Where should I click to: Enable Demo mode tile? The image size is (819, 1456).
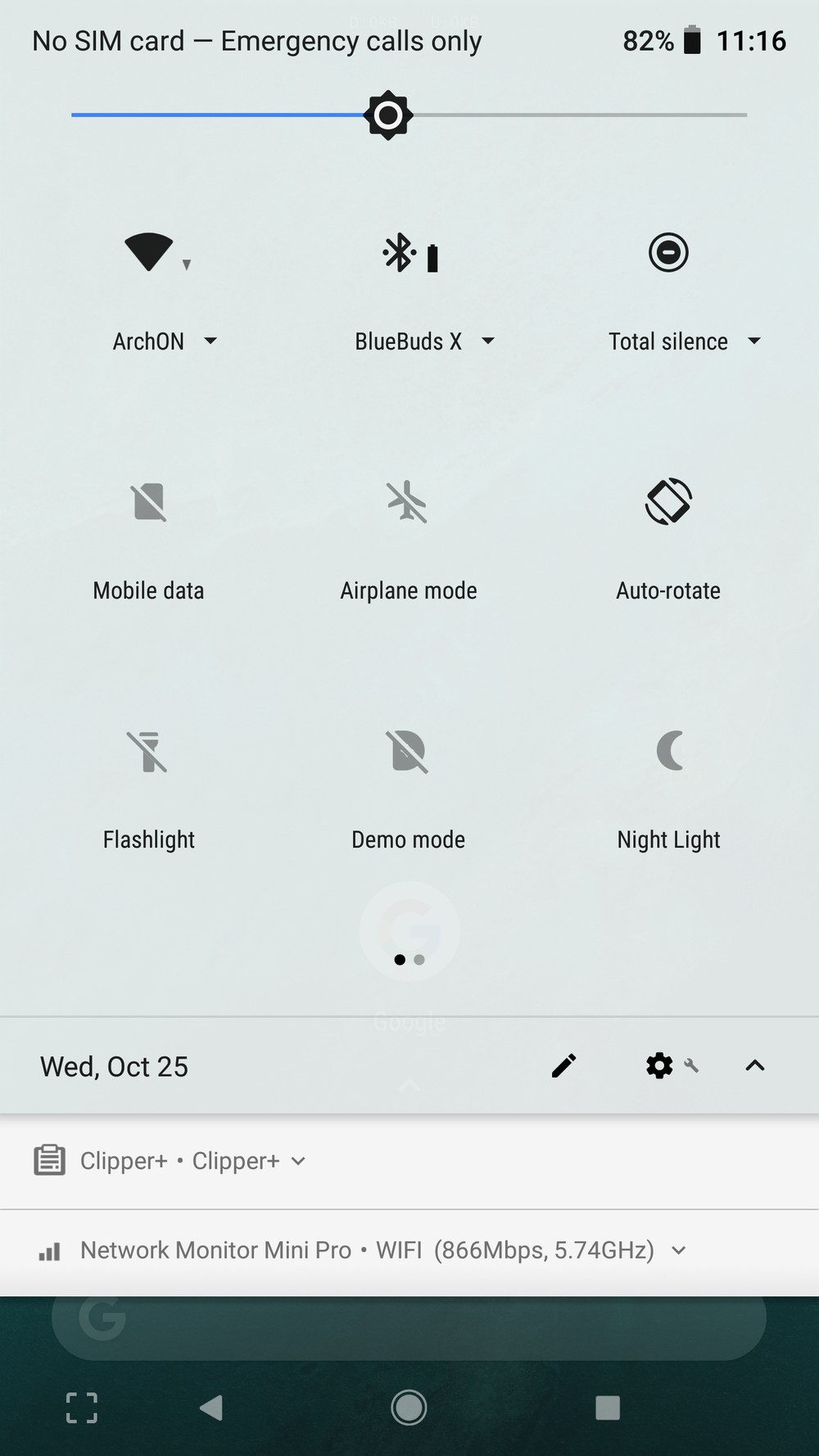tap(408, 752)
